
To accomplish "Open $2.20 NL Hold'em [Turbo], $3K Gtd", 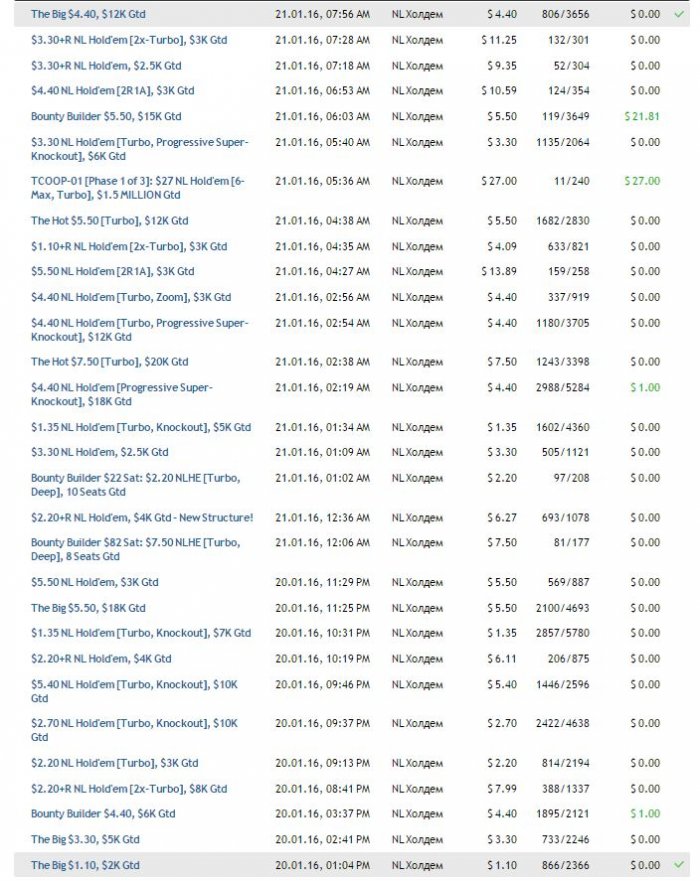I will click(x=114, y=763).
